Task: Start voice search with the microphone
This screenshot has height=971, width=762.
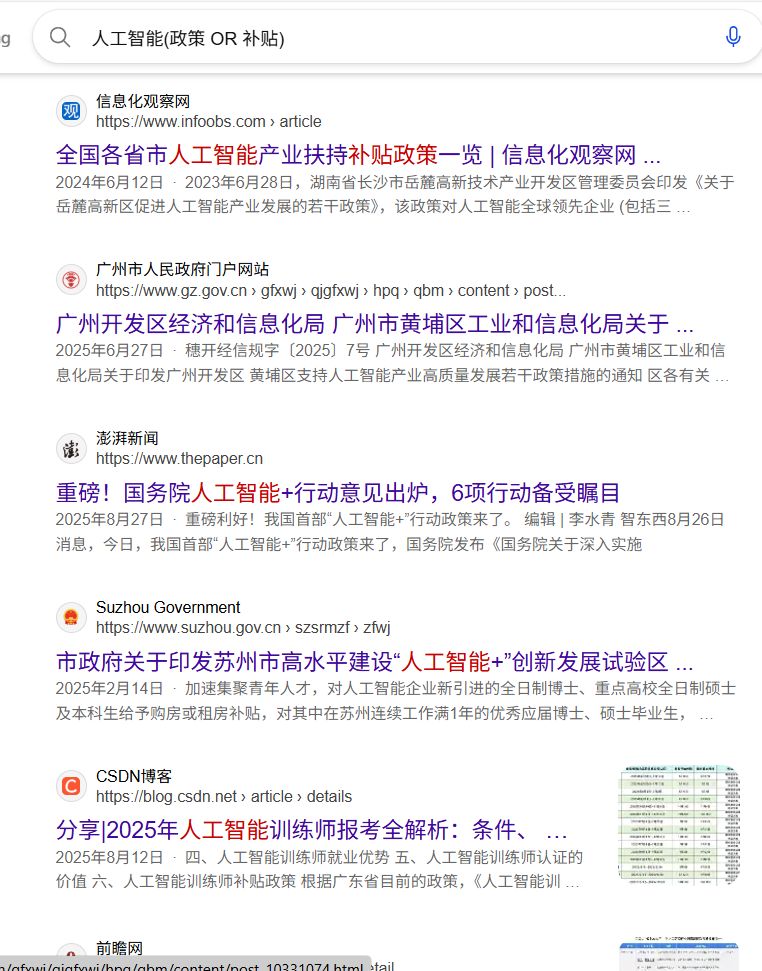Action: coord(733,38)
